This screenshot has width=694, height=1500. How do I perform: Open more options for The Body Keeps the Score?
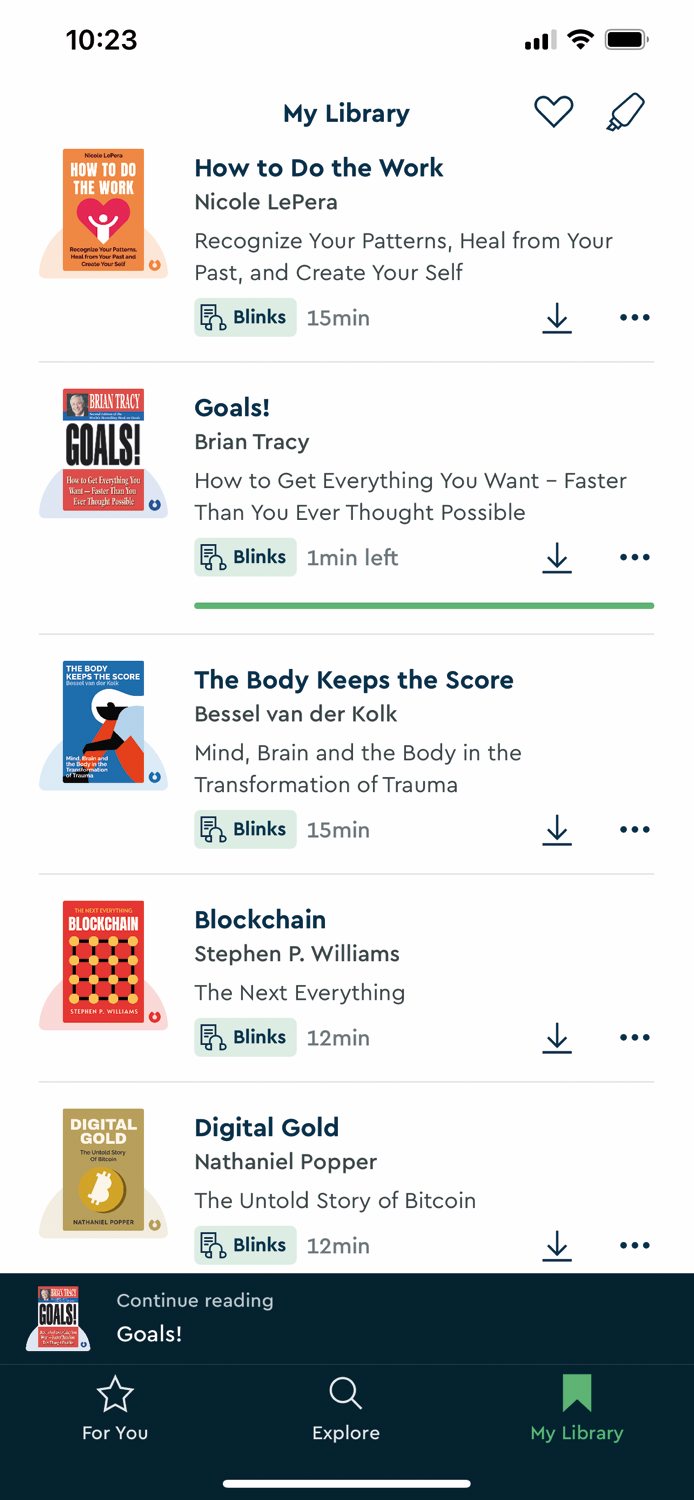point(635,830)
